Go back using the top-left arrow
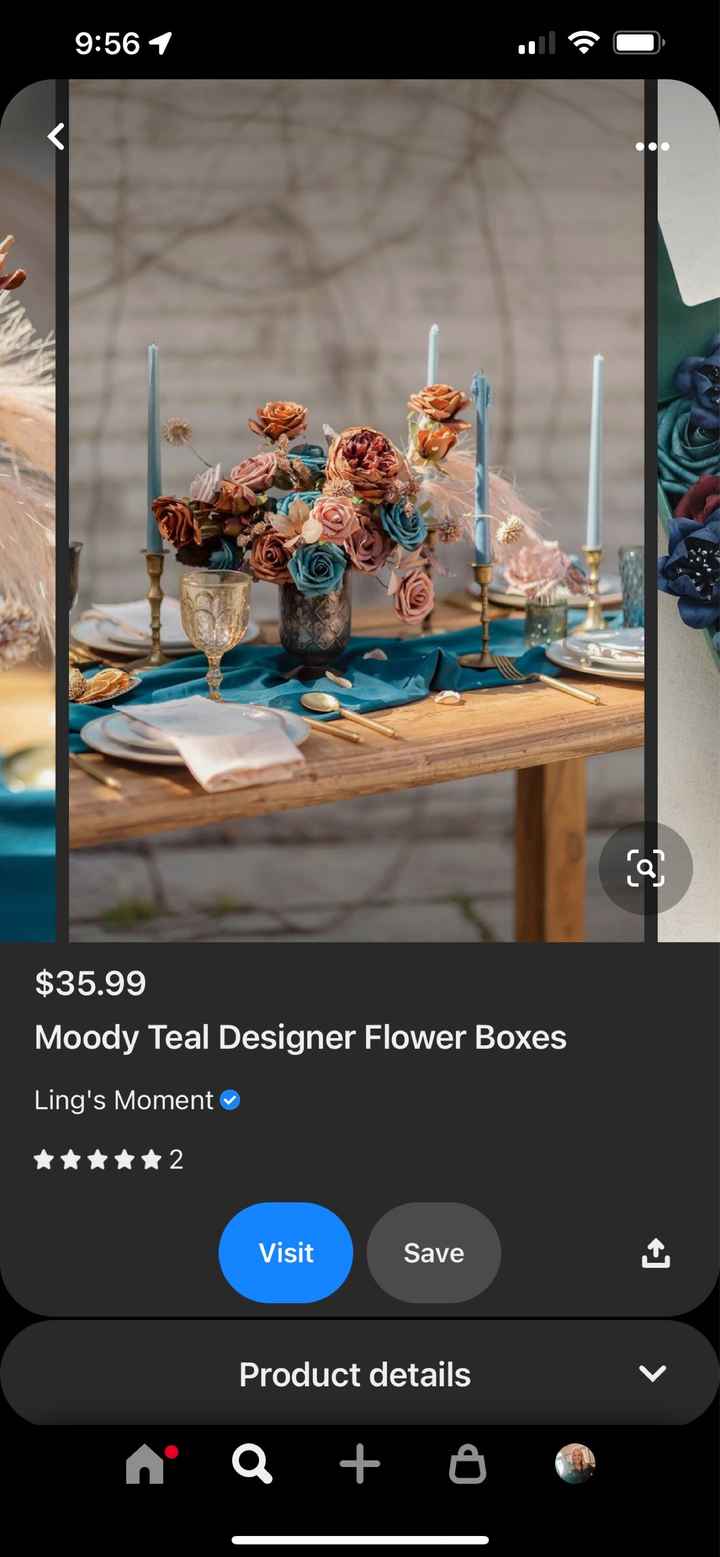Screen dimensions: 720x1557 pyautogui.click(x=57, y=137)
